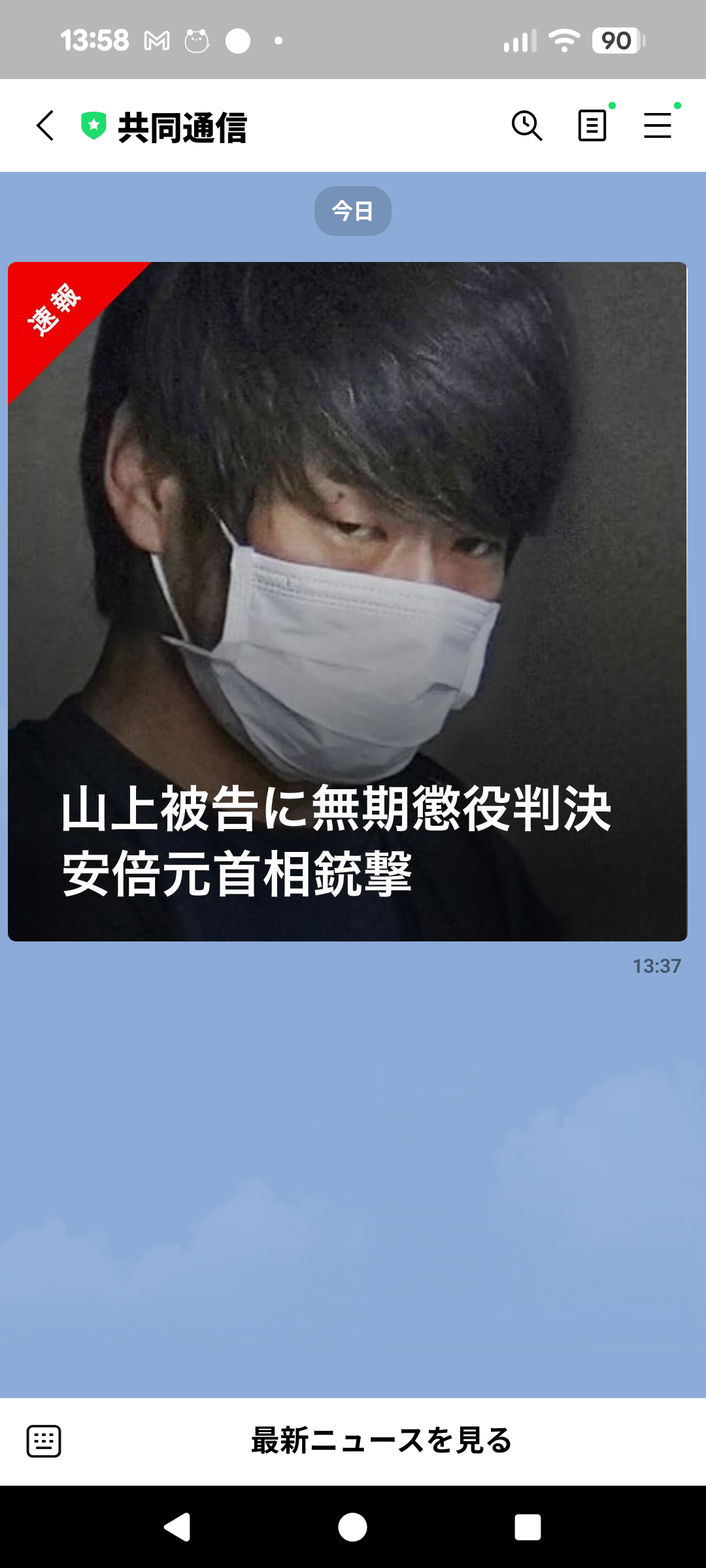The image size is (706, 1568).
Task: Open the hamburger menu
Action: [658, 125]
